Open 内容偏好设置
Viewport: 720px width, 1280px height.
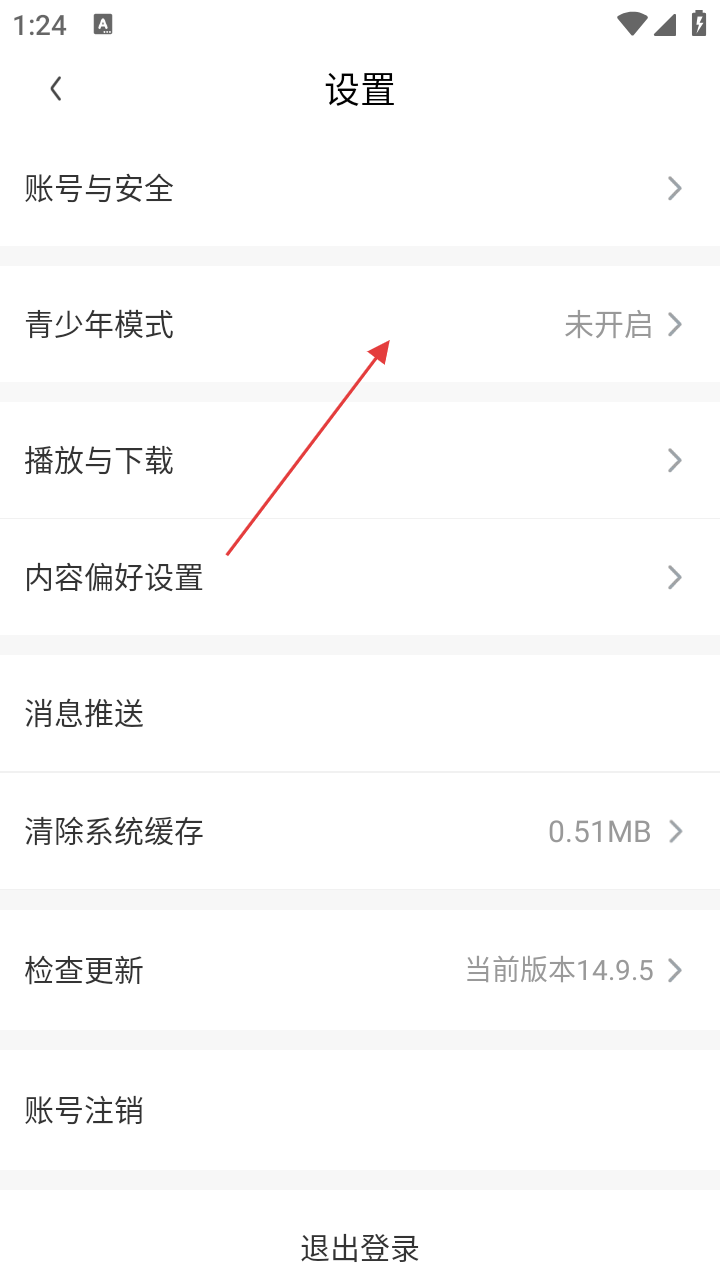[x=360, y=578]
